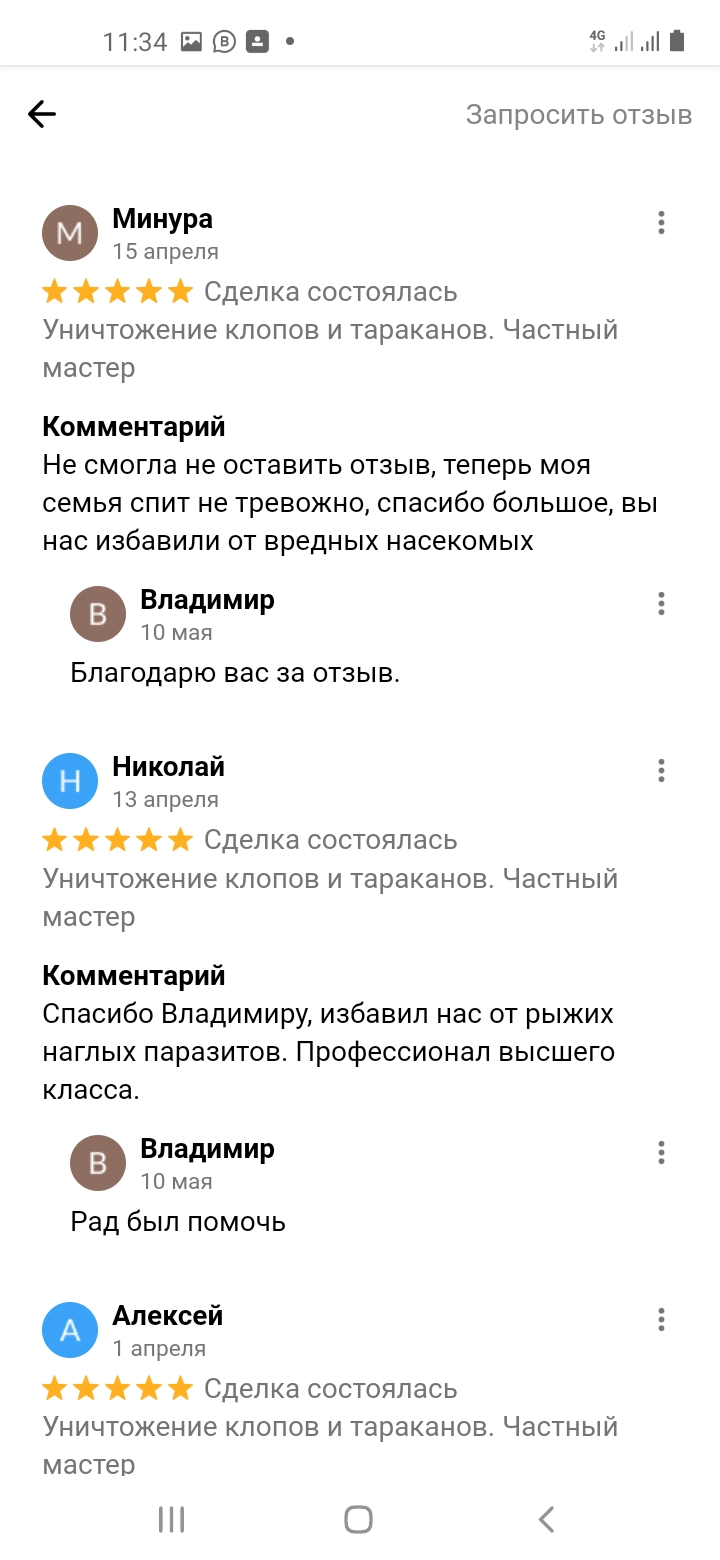Open options for Владимир's reply to Николай
Screen dimensions: 720x1560
(661, 1152)
